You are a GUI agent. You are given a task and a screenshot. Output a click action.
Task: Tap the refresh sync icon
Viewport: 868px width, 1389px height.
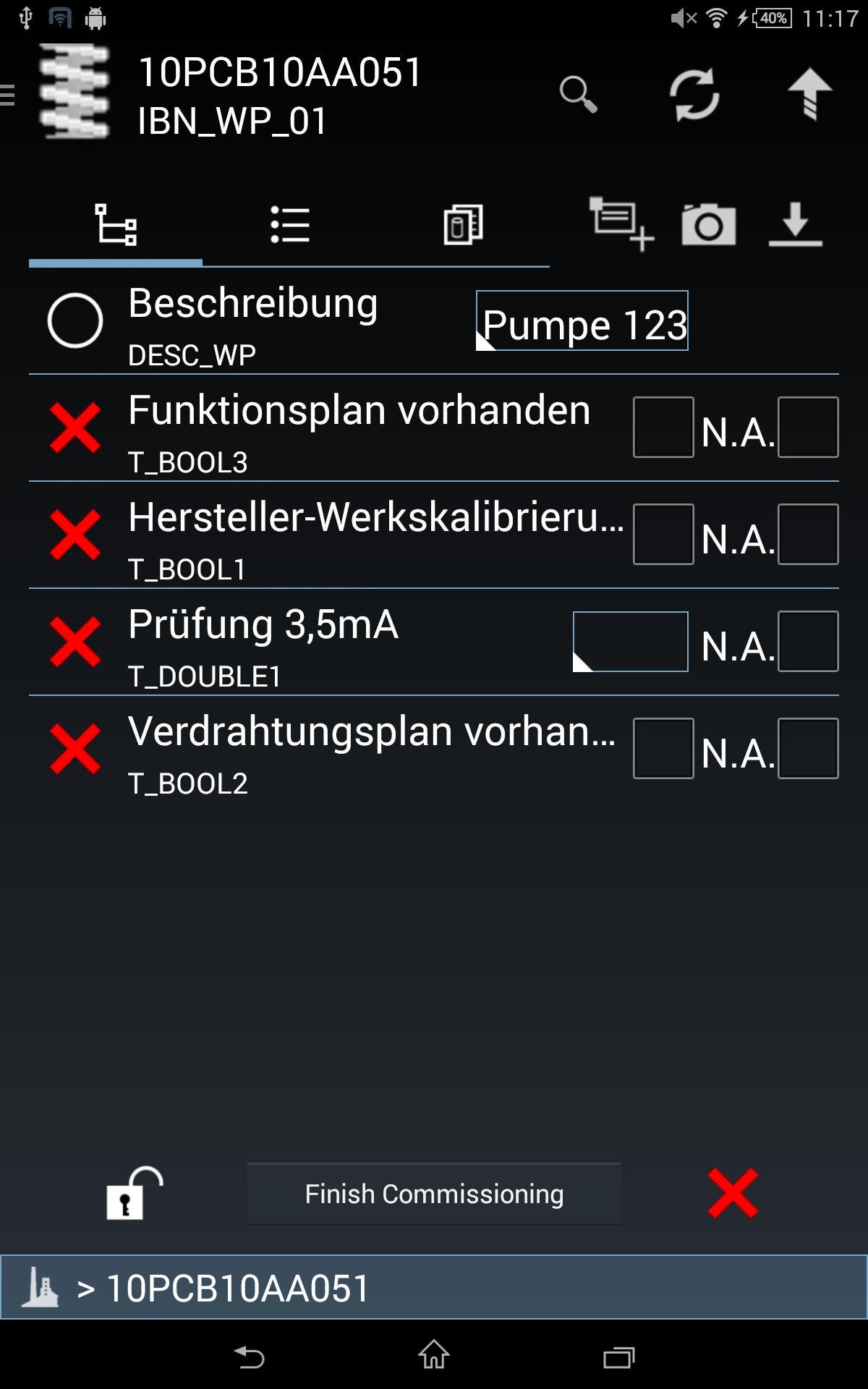694,94
